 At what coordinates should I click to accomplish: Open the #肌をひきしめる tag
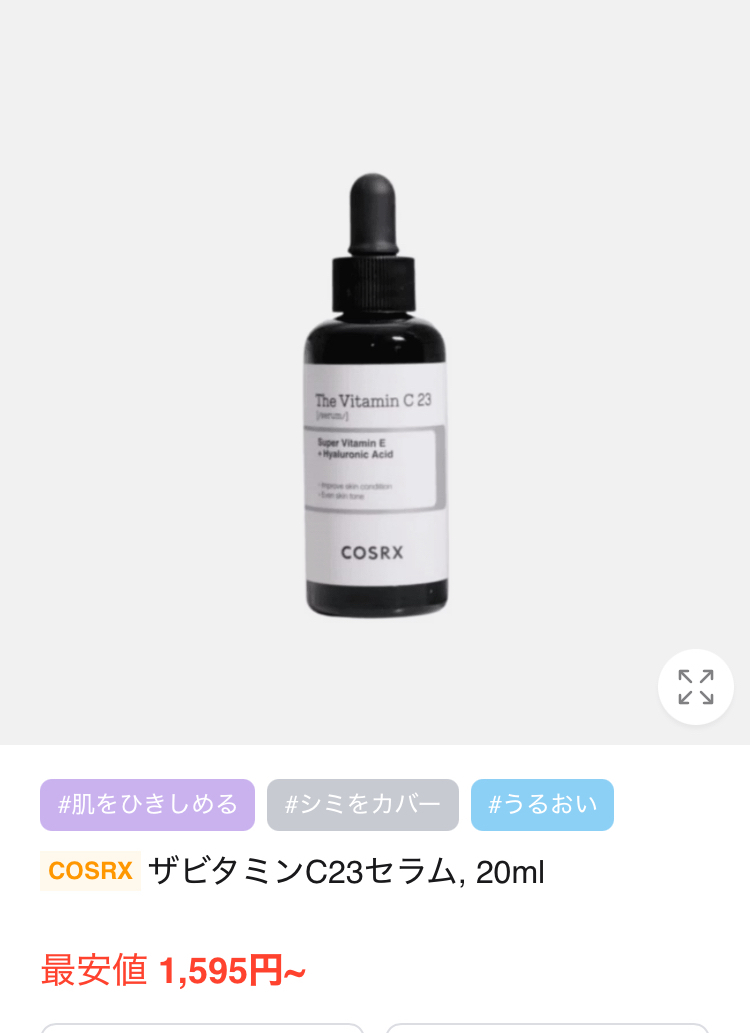pyautogui.click(x=148, y=804)
